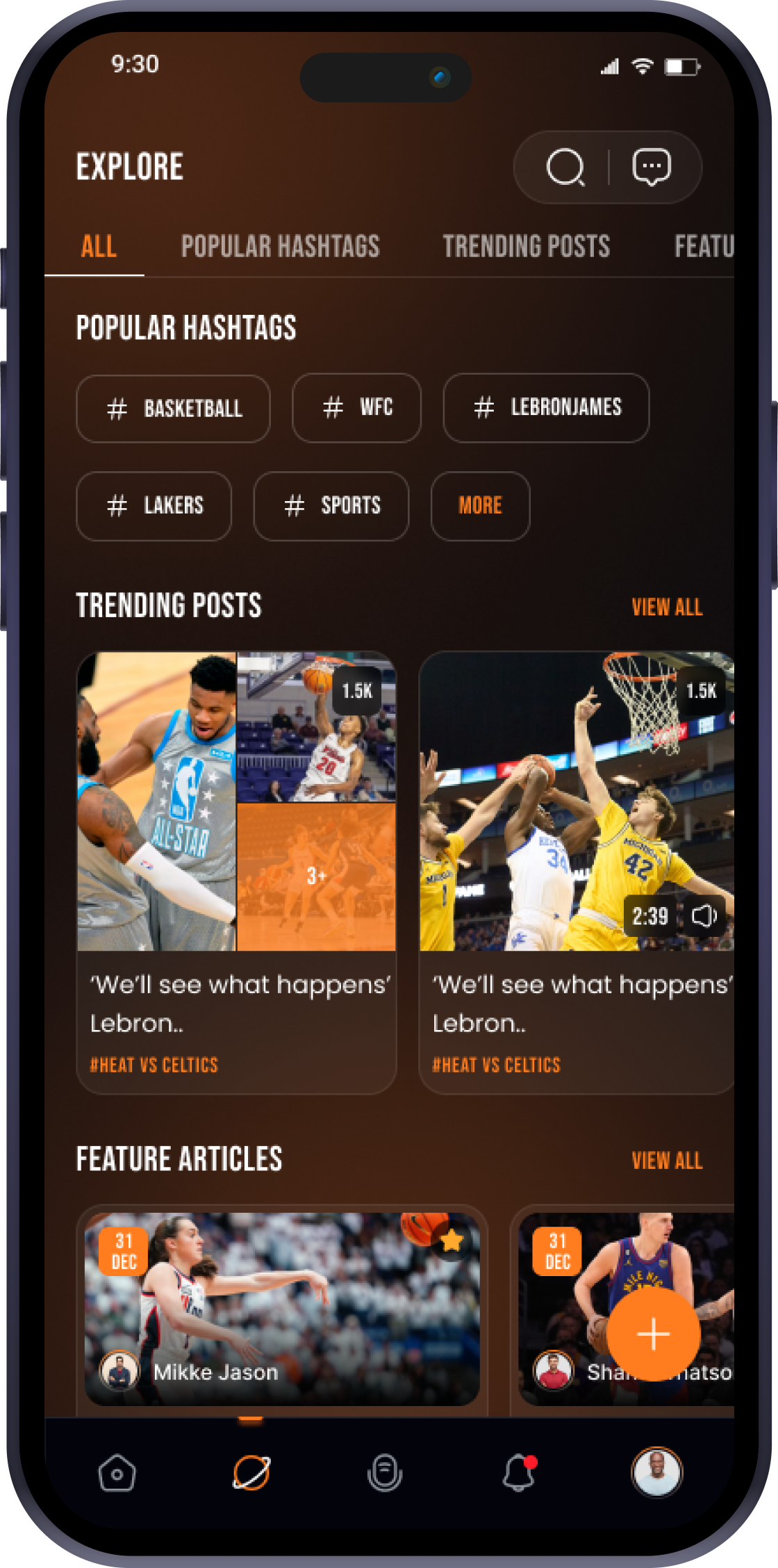Select the #Sports hashtag chip
Viewport: 778px width, 1568px height.
point(331,506)
